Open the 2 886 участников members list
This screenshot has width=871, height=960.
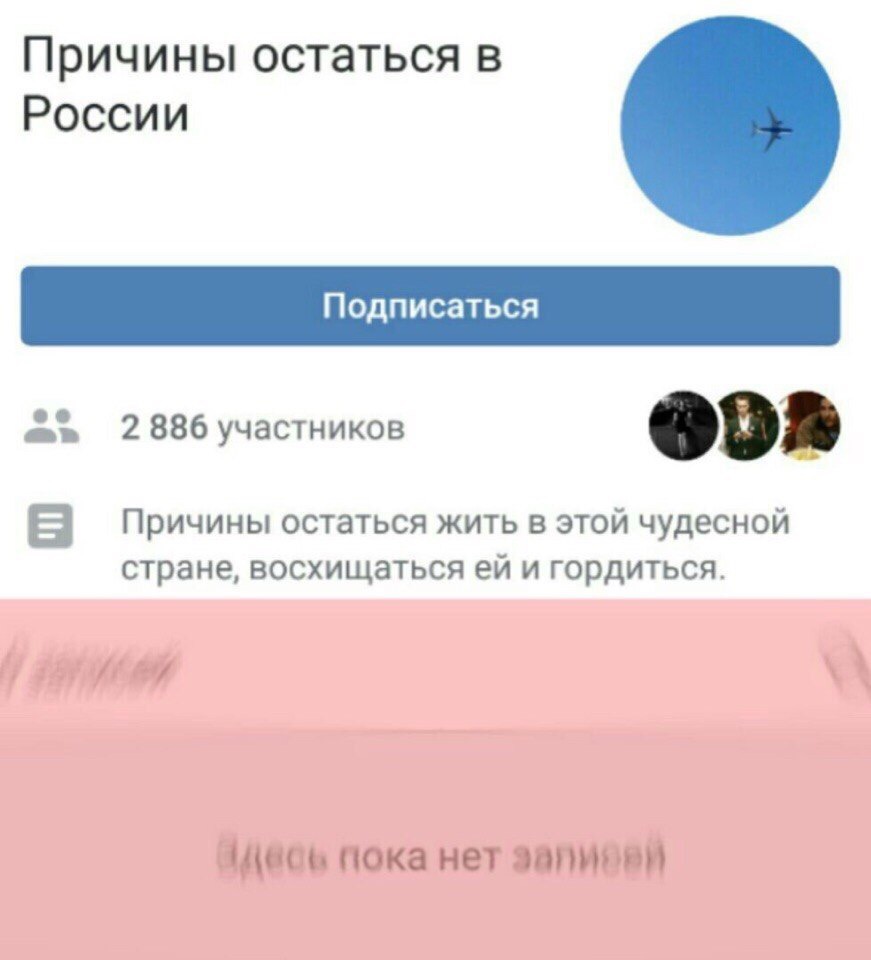click(264, 430)
